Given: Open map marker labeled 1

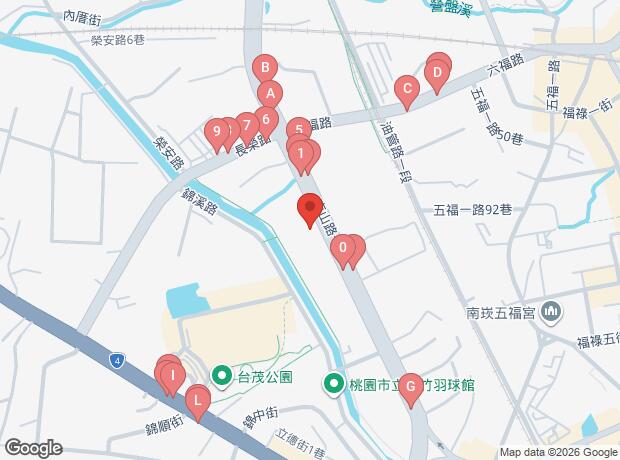Looking at the screenshot, I should 300,154.
